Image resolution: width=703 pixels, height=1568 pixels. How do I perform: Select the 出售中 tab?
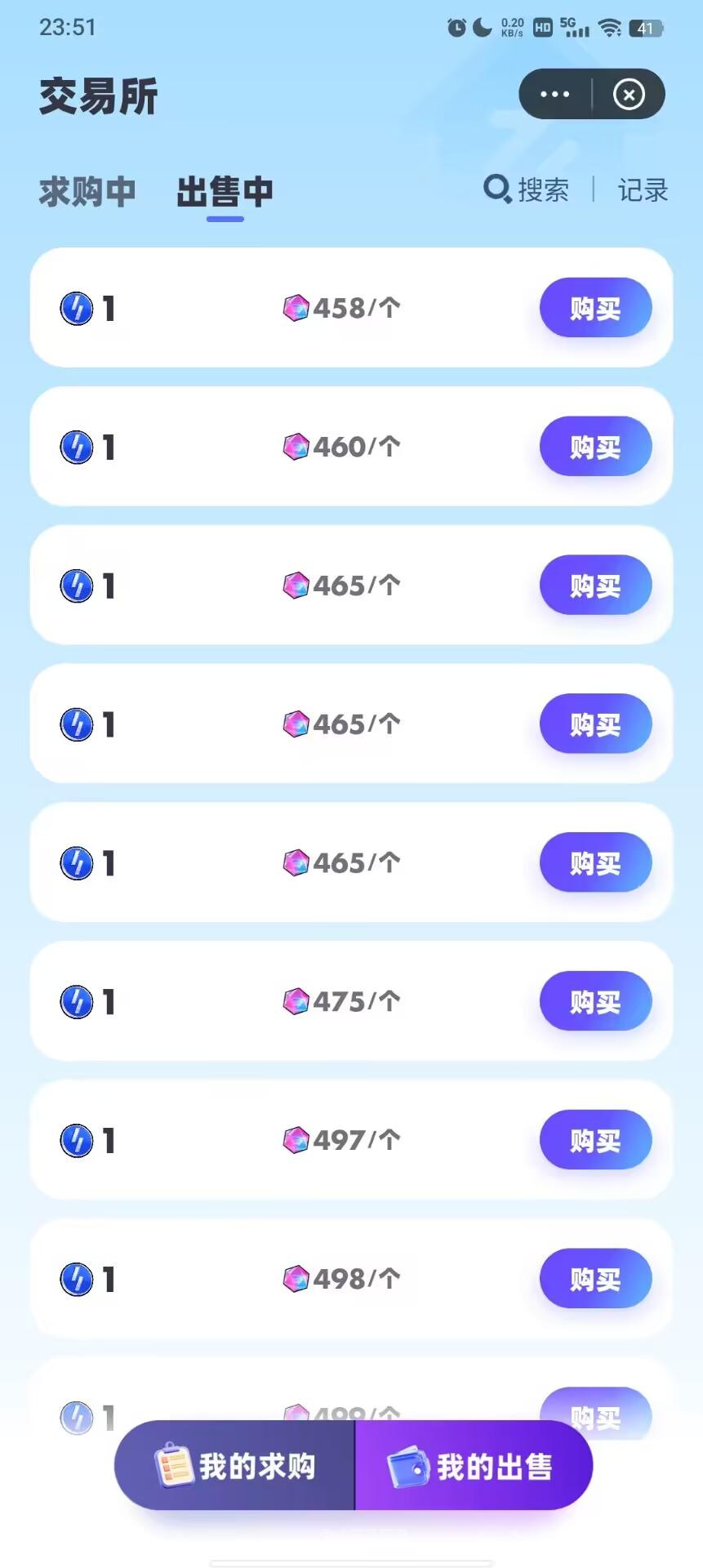coord(225,192)
